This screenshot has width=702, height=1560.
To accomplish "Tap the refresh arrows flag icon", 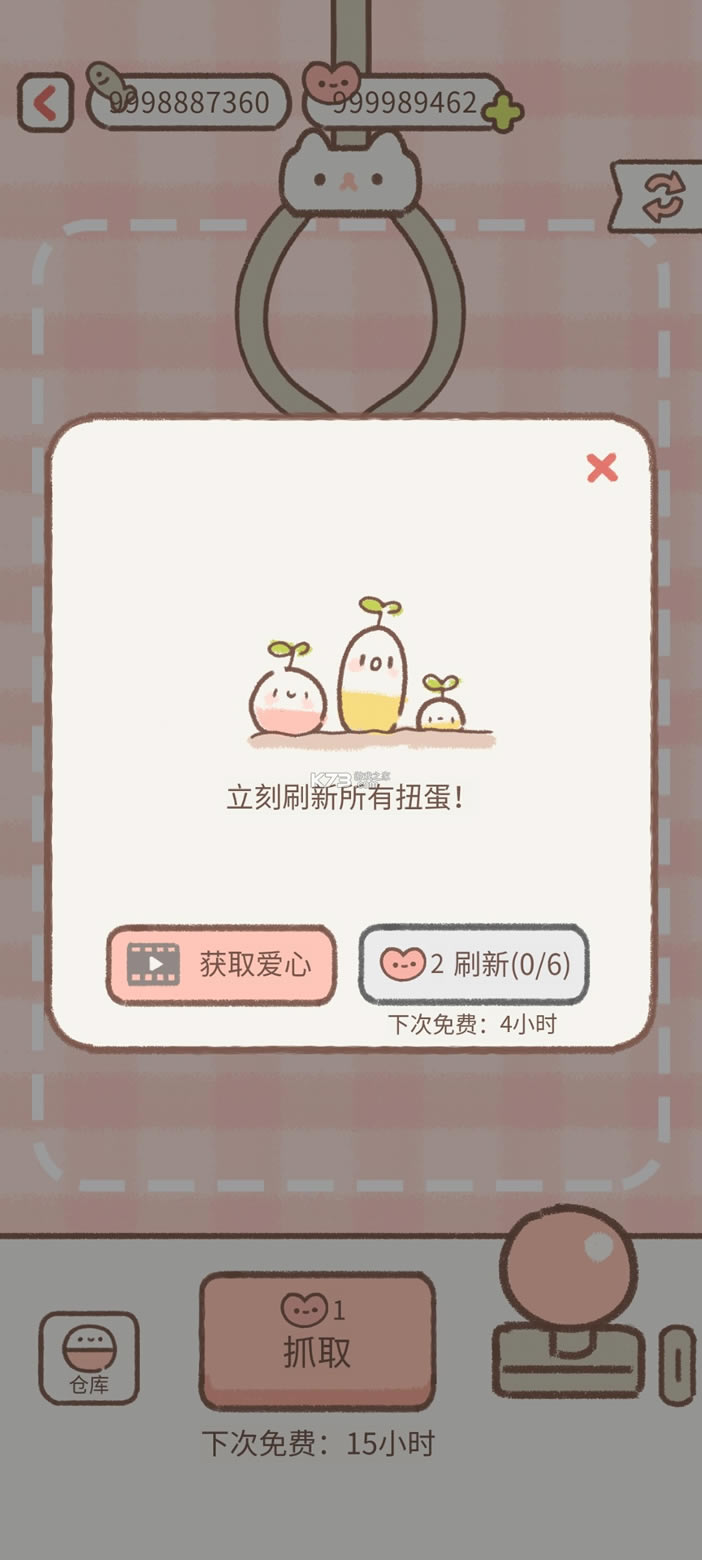I will click(662, 196).
